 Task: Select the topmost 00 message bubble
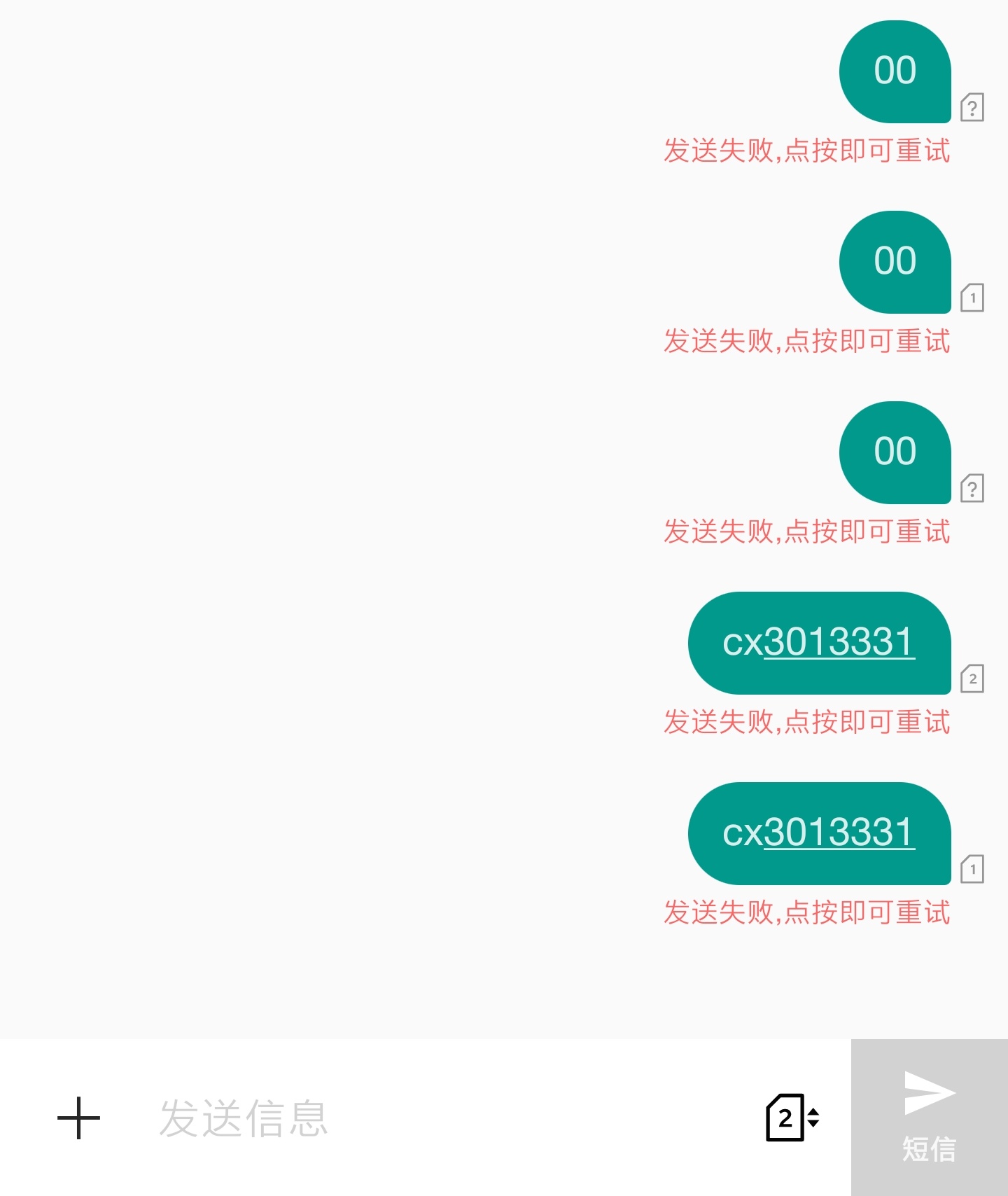tap(895, 70)
